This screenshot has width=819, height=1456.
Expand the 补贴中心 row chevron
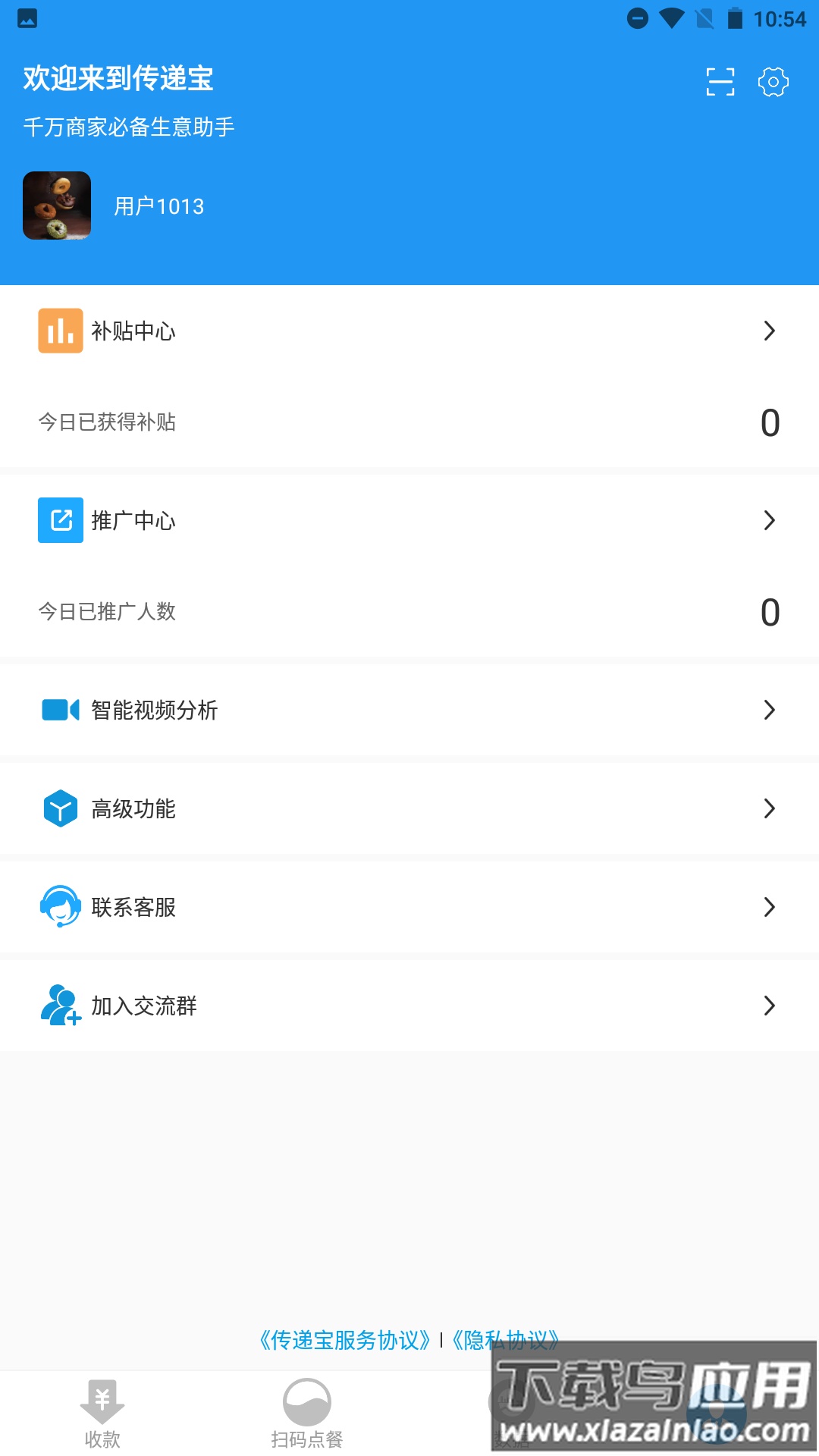tap(770, 331)
